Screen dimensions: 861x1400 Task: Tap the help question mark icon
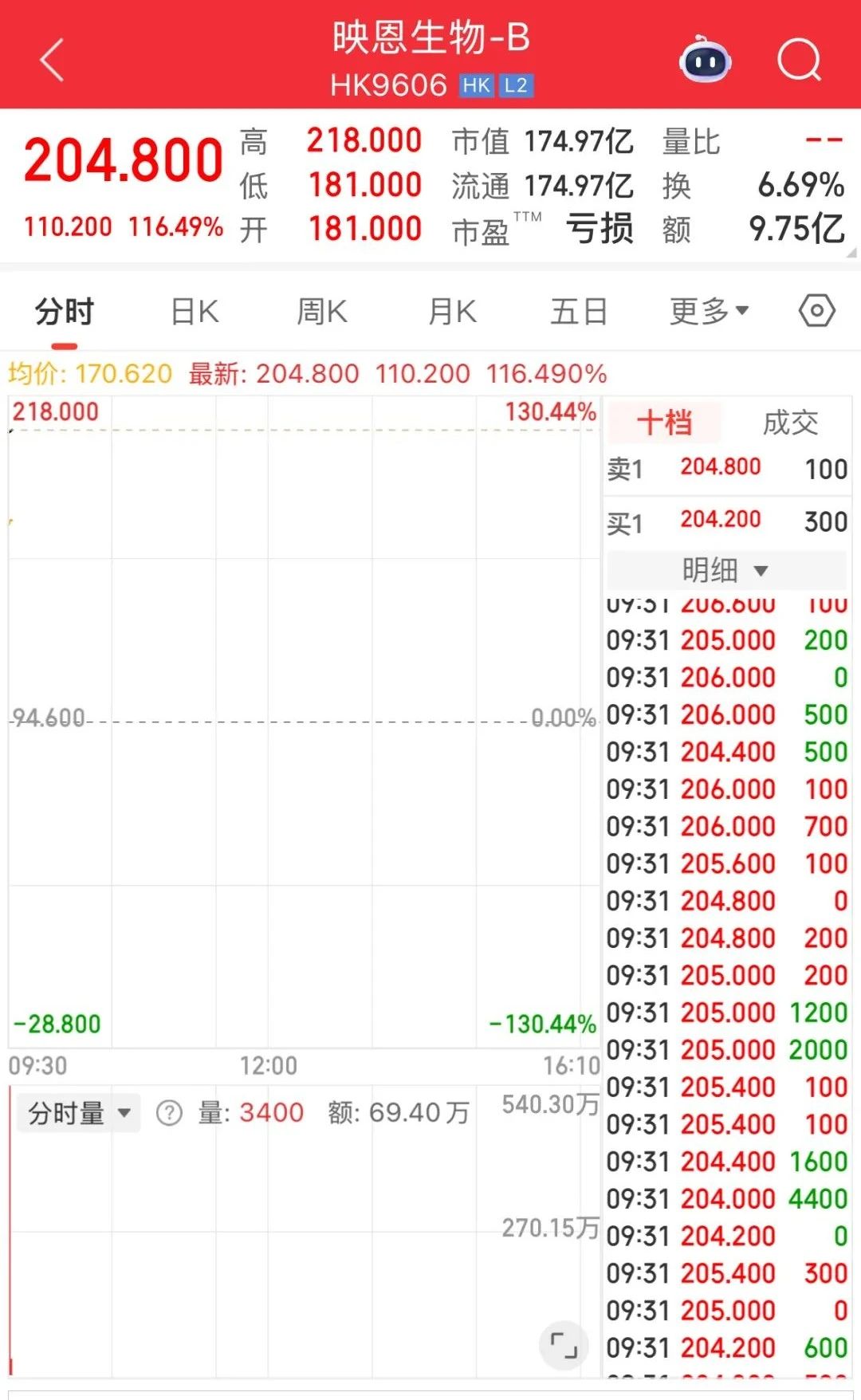pyautogui.click(x=169, y=1113)
